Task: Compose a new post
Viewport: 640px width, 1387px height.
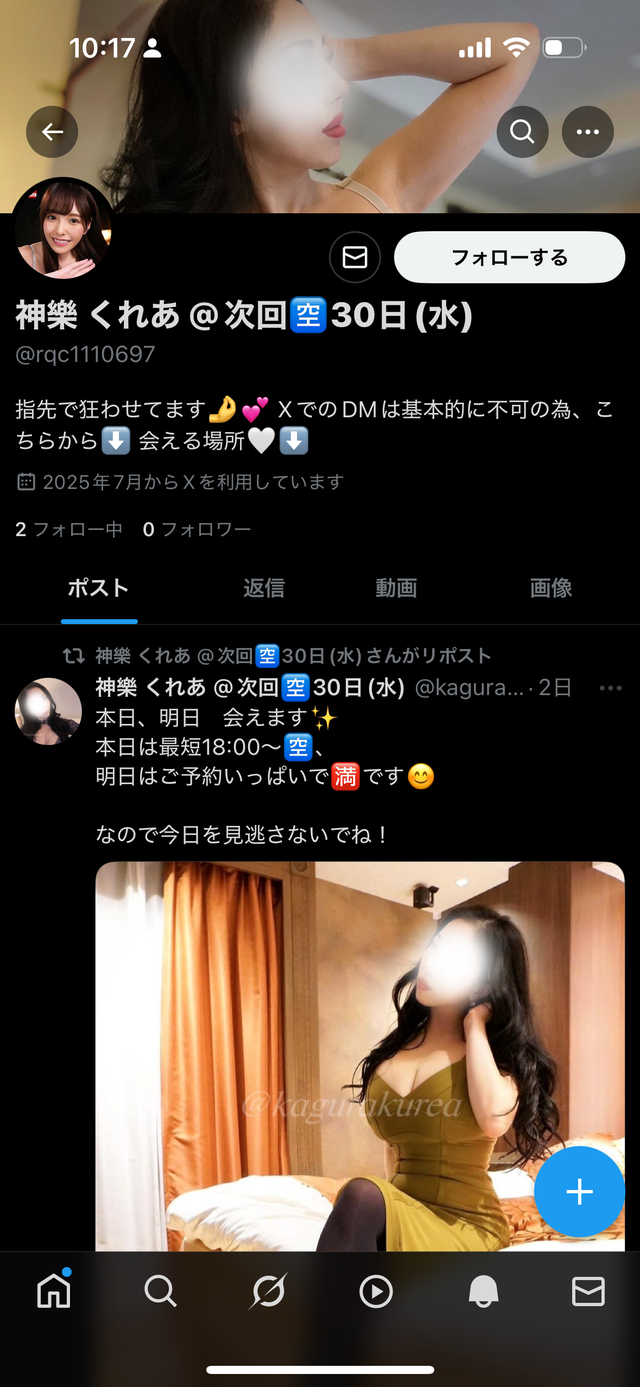Action: (580, 1192)
